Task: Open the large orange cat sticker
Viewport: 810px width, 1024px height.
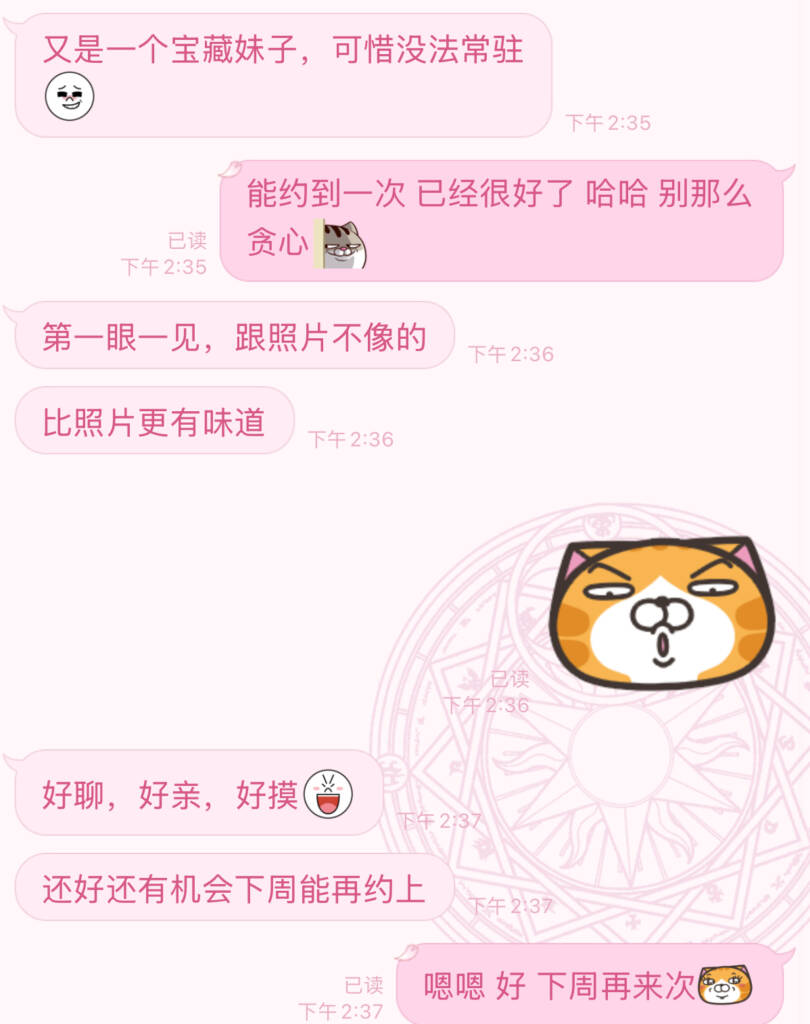Action: point(662,613)
